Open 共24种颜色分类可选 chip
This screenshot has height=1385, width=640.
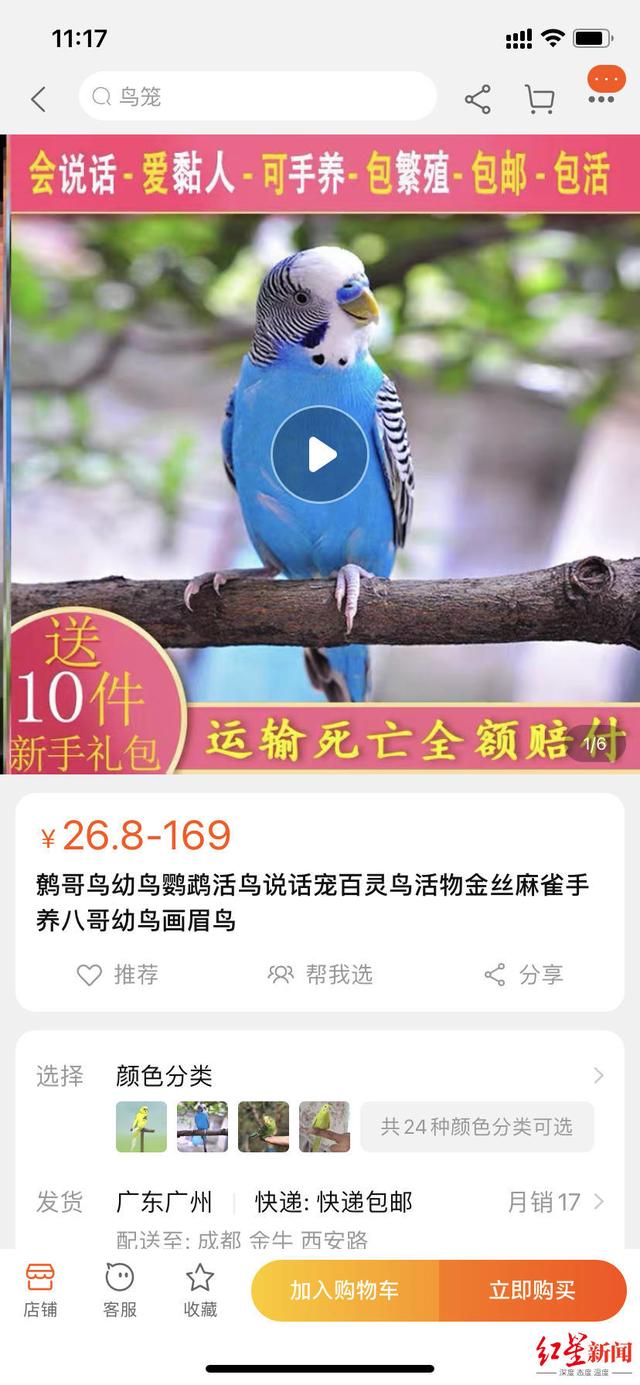476,1127
